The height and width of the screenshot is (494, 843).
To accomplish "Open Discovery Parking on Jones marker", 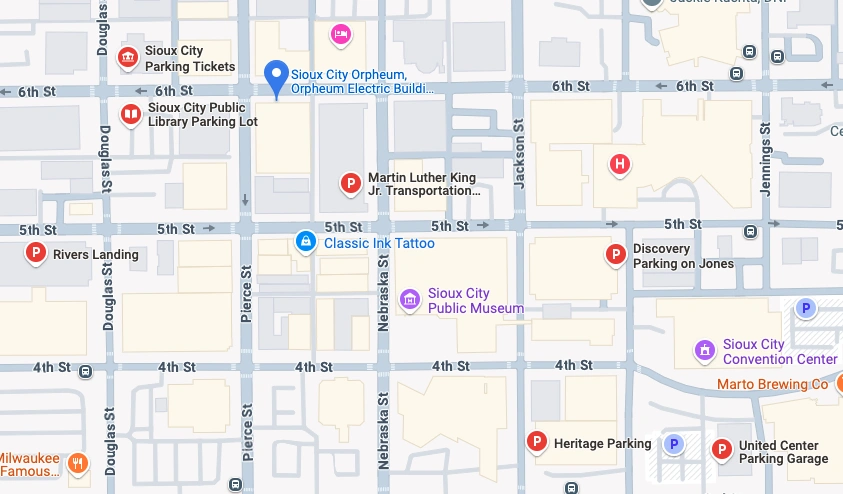I will 616,256.
